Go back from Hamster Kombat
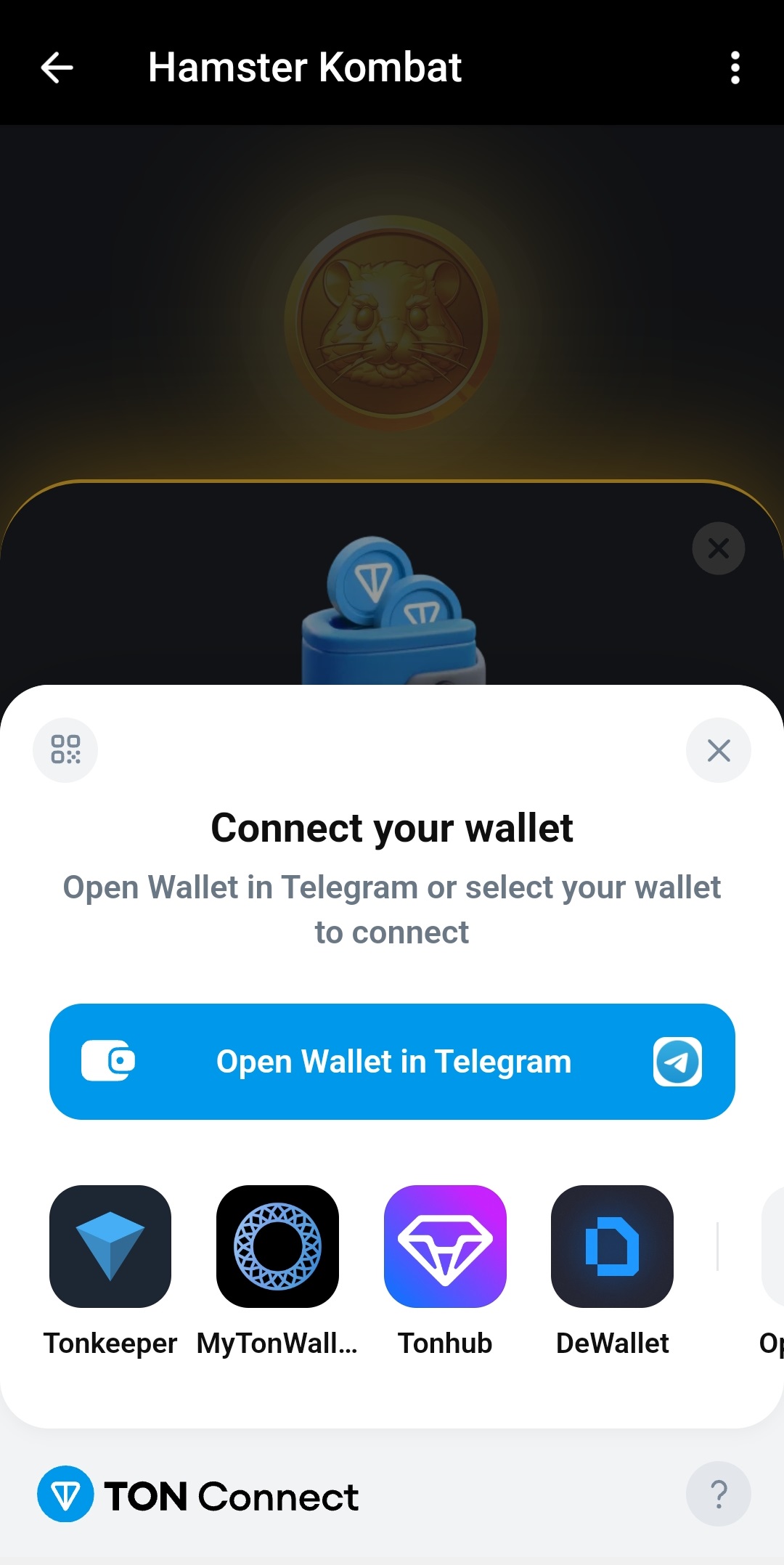Image resolution: width=784 pixels, height=1565 pixels. click(x=57, y=68)
